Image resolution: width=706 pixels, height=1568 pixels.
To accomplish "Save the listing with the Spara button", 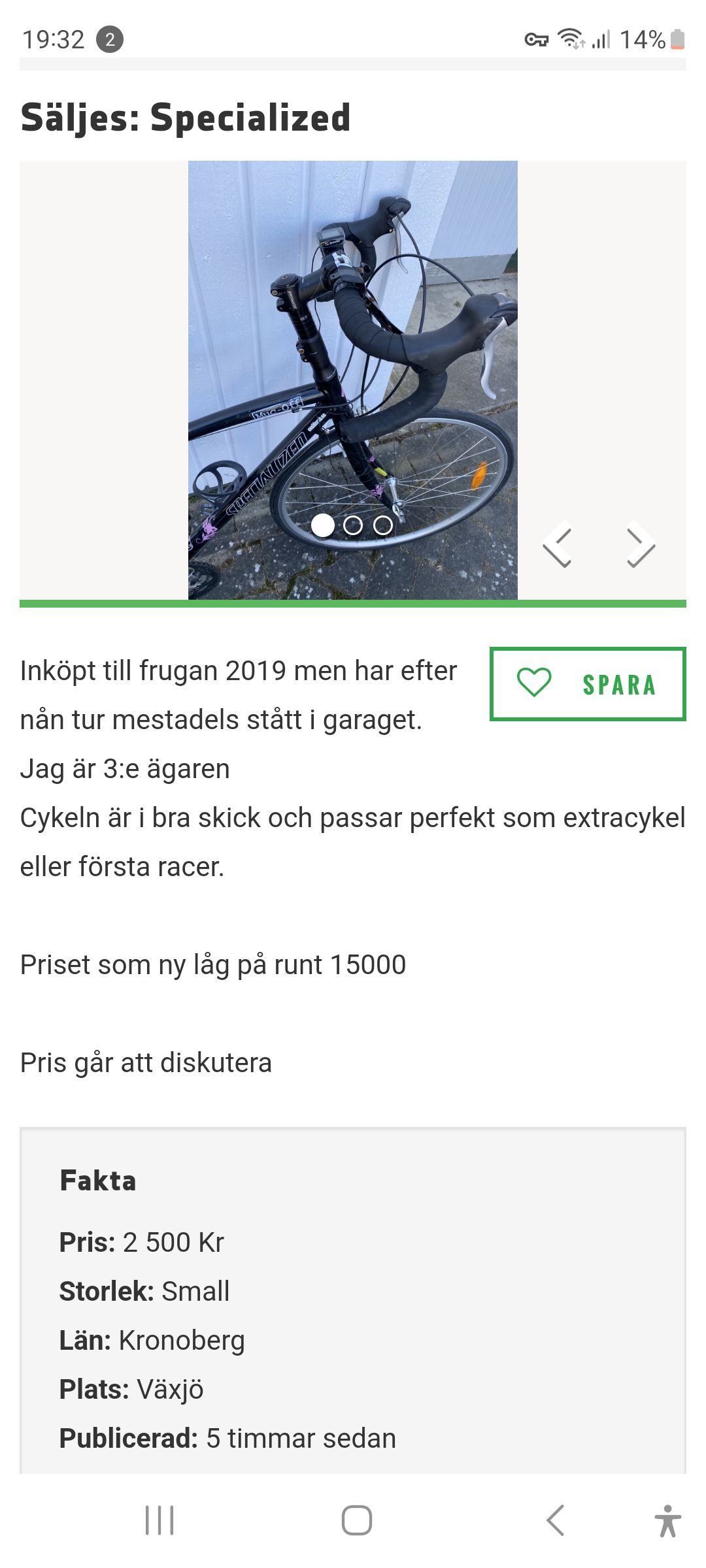I will point(588,684).
